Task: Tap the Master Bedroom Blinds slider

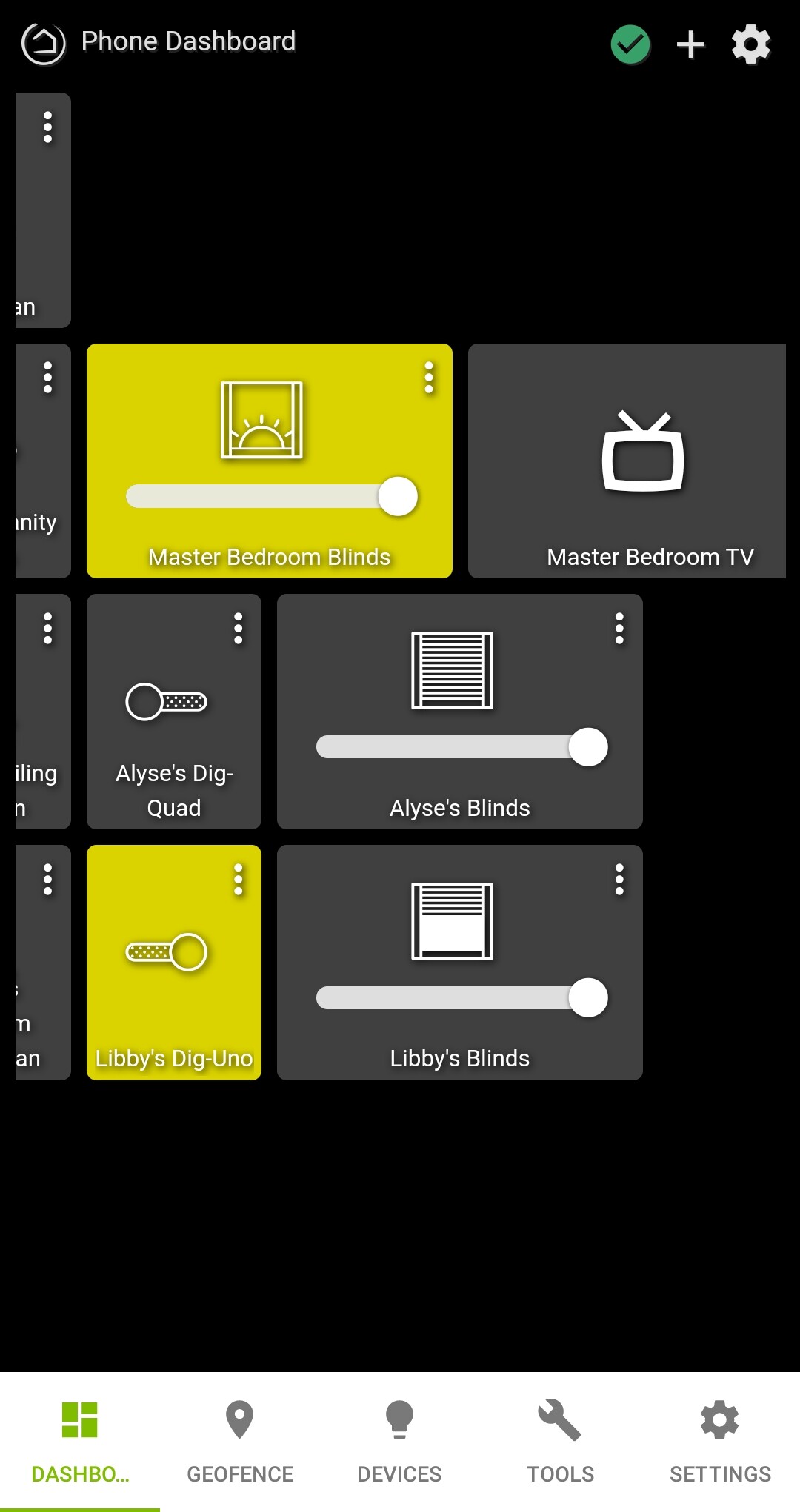Action: (271, 496)
